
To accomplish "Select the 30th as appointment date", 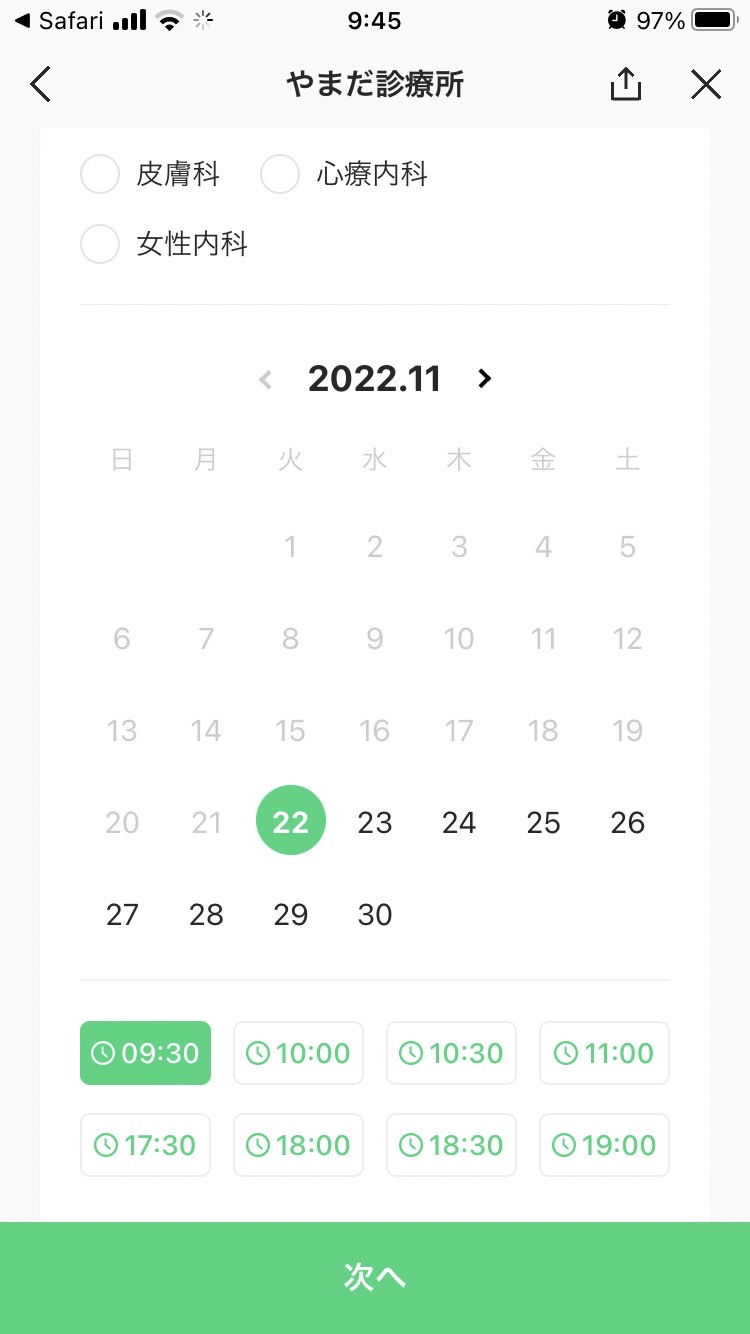I will pyautogui.click(x=375, y=914).
